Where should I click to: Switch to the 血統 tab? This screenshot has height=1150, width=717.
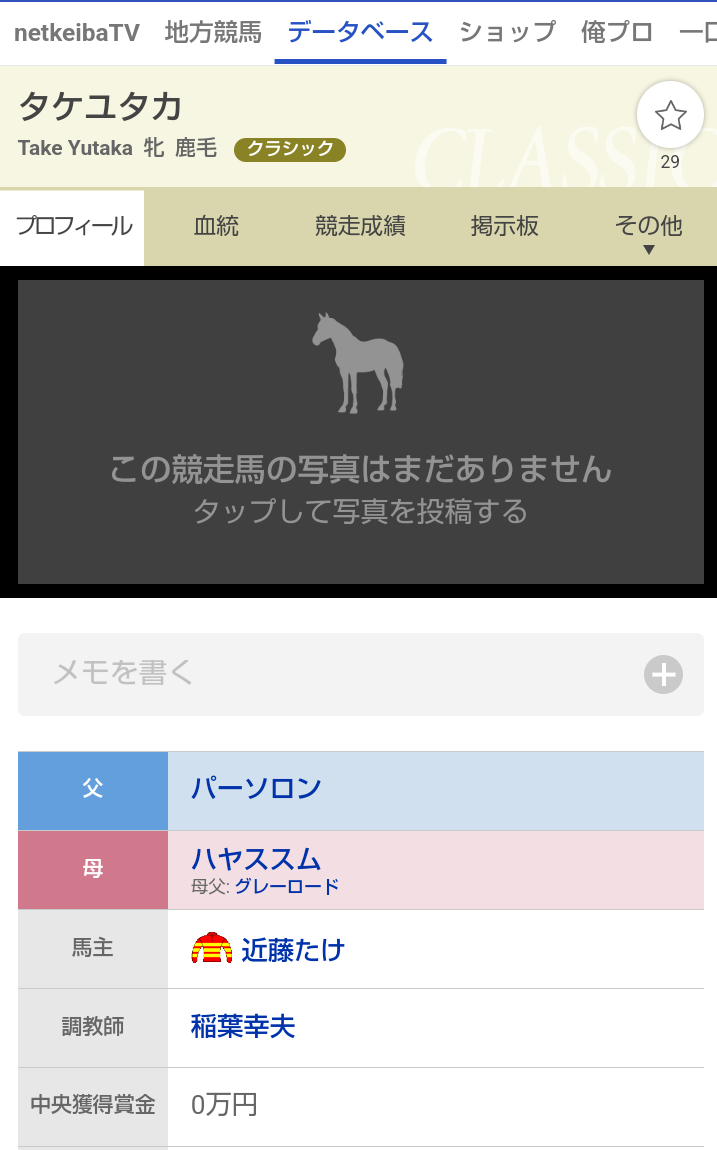[x=216, y=227]
